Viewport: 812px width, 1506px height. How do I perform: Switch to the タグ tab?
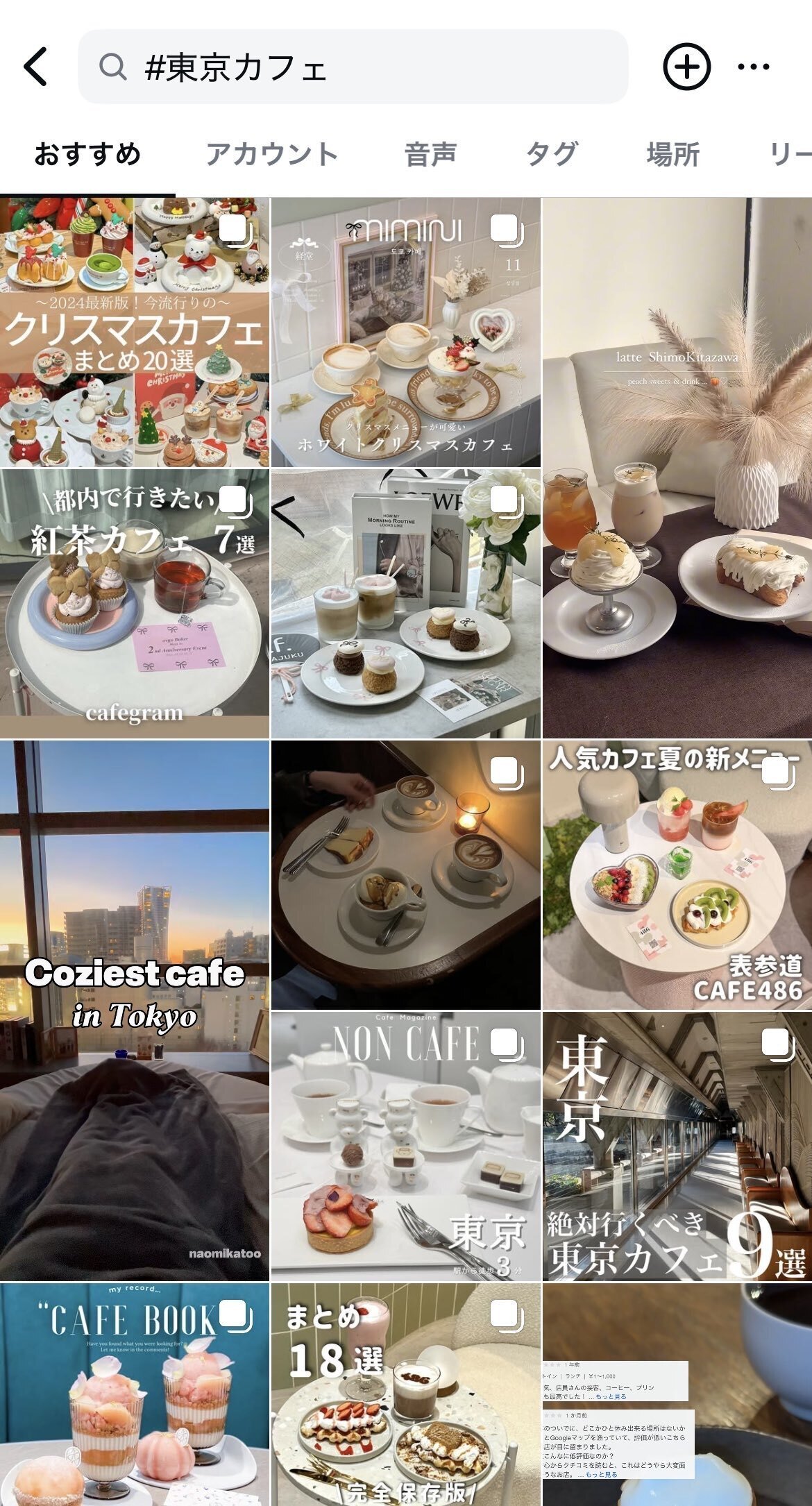[x=552, y=154]
